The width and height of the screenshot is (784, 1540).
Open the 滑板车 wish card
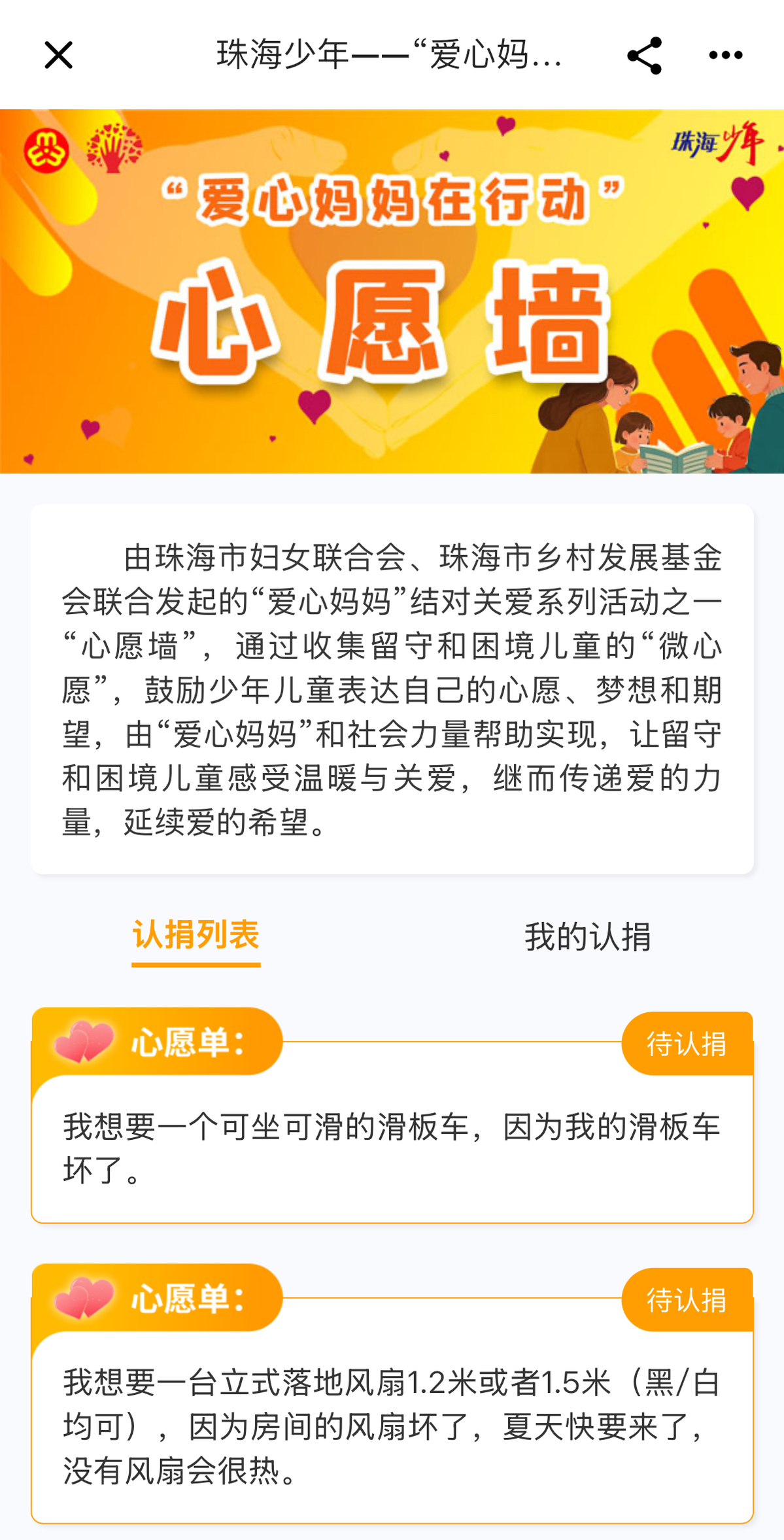point(391,1148)
